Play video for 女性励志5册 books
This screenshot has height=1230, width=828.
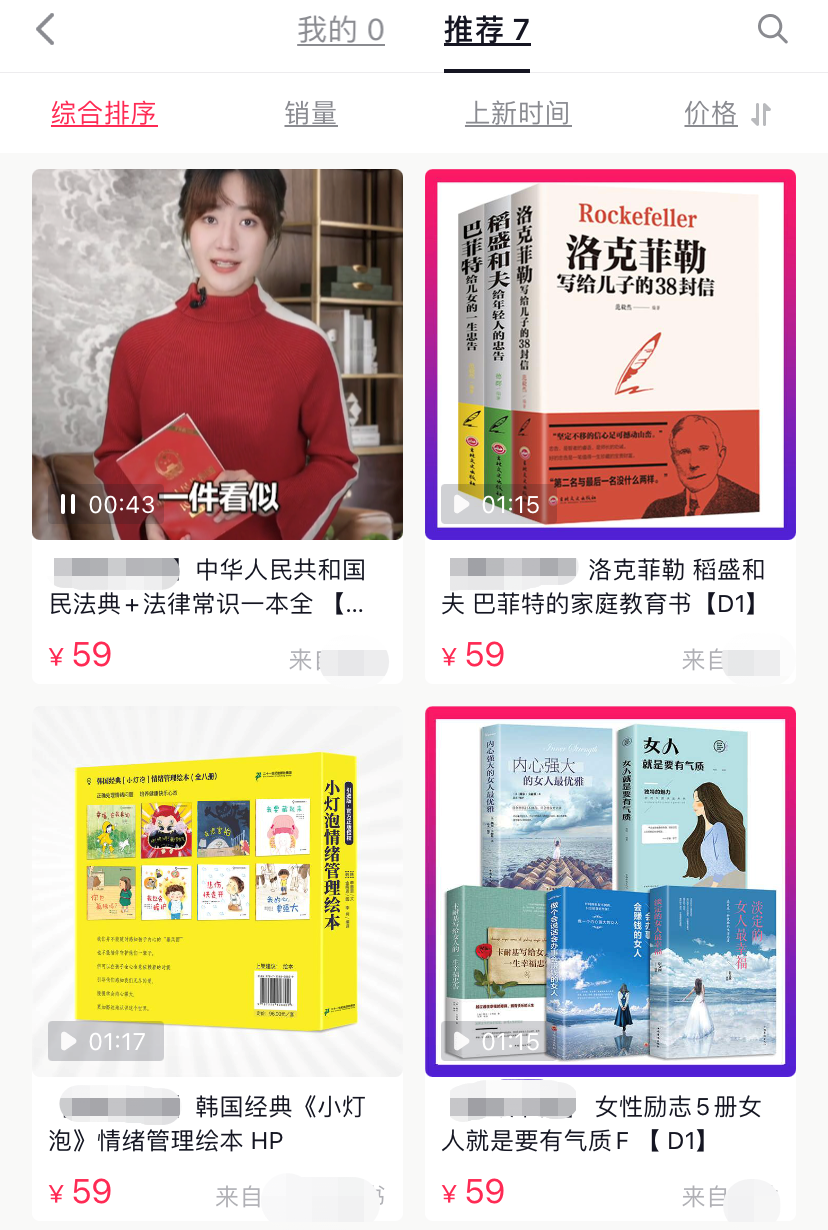click(462, 1041)
